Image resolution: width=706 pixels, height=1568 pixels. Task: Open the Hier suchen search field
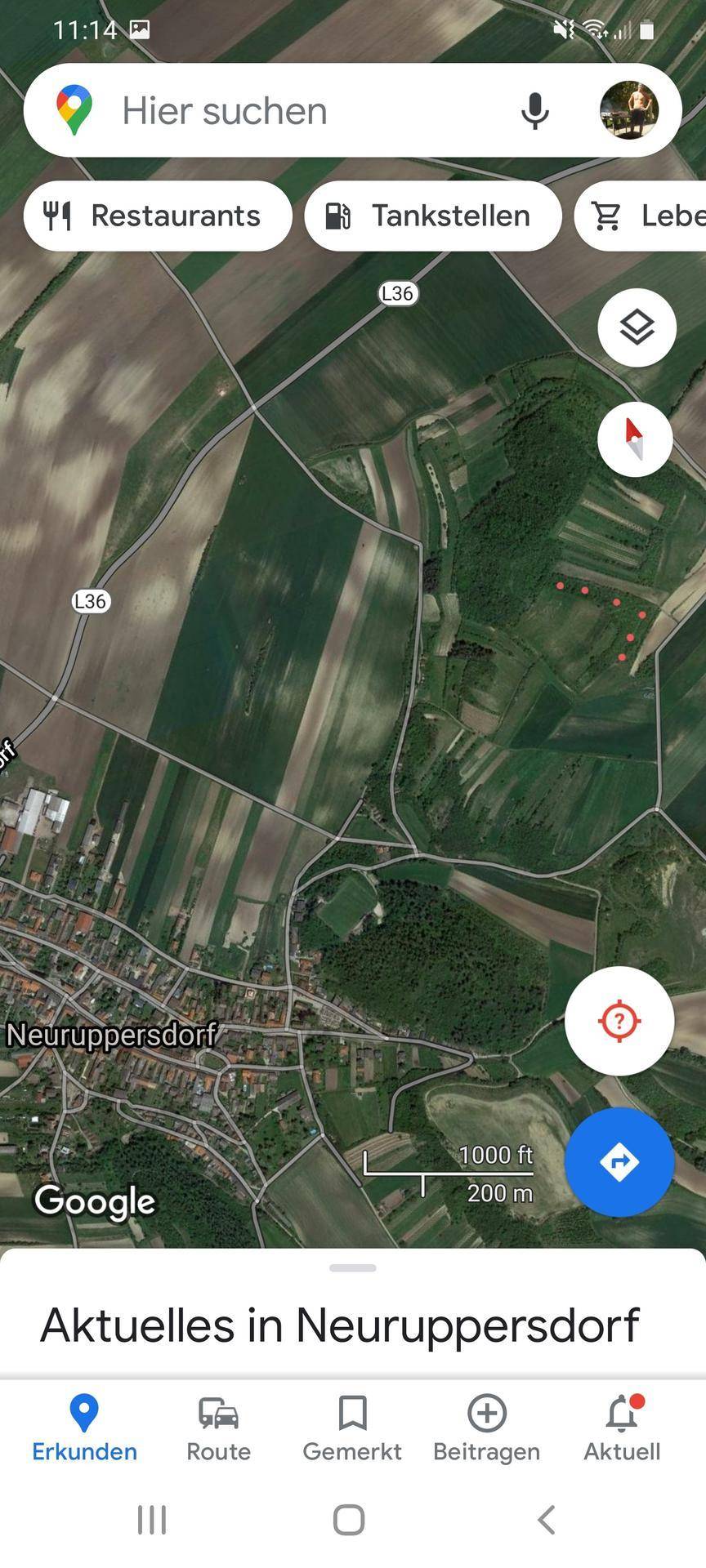point(294,111)
